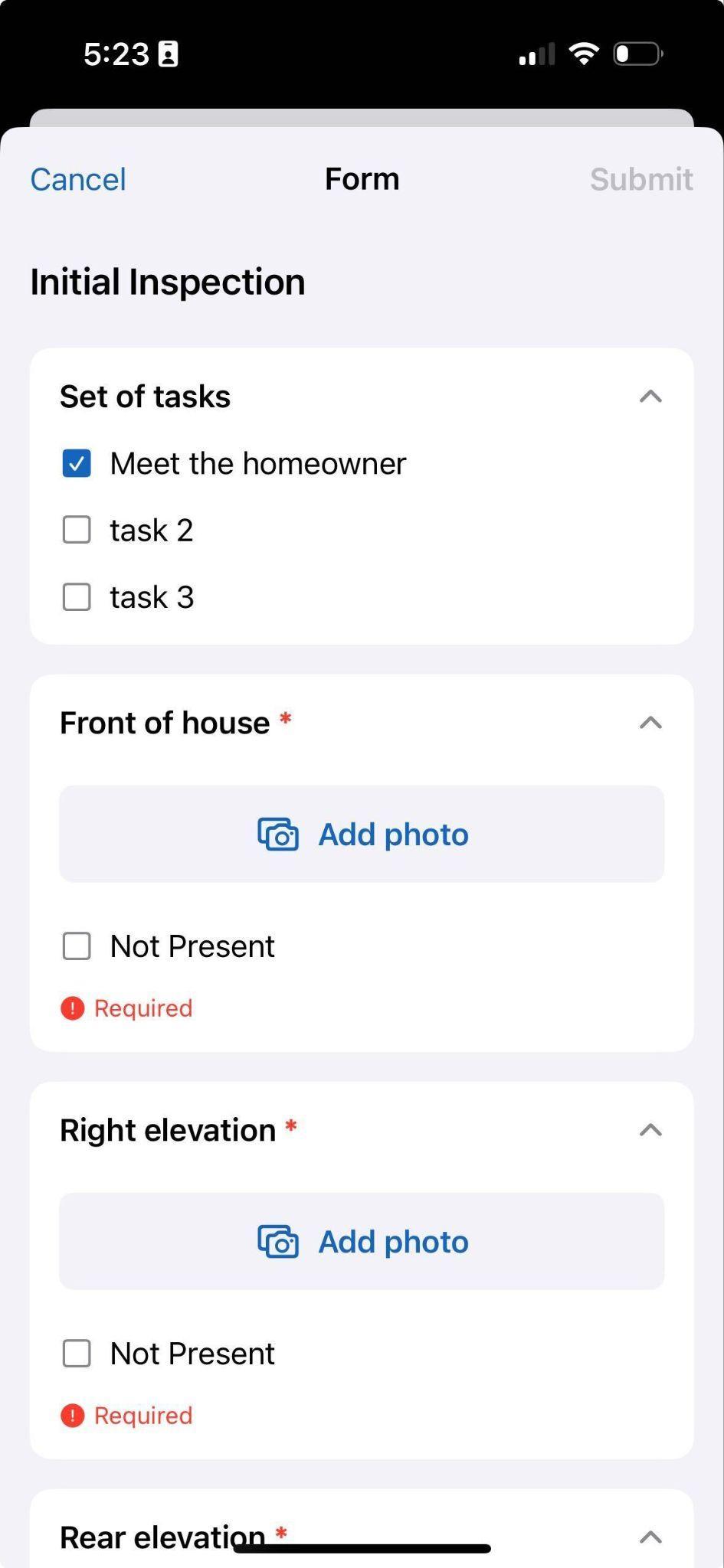
Task: Uncheck Meet the homeowner
Action: point(77,463)
